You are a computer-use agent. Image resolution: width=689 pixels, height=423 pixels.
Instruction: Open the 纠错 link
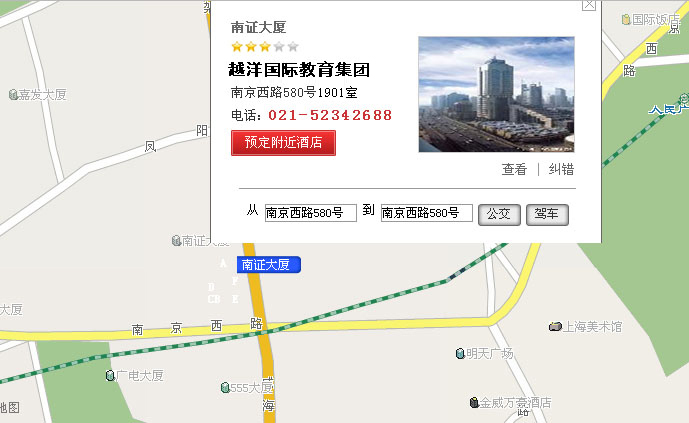(x=561, y=170)
